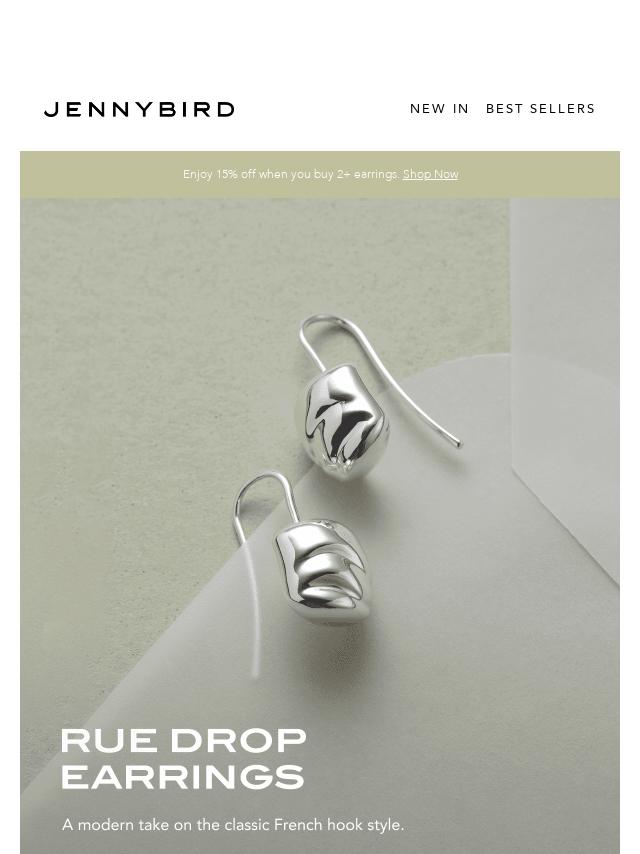This screenshot has height=854, width=640.
Task: Open the Rue Drop Earrings banner
Action: 320,520
